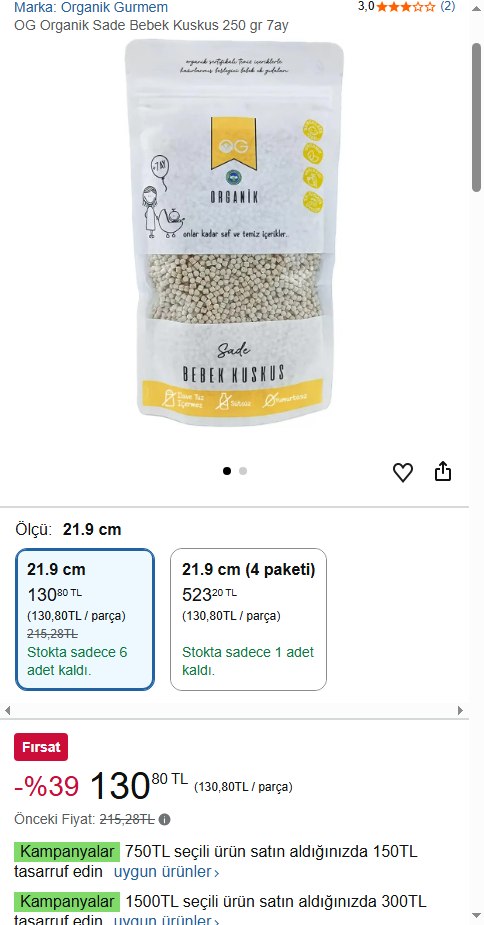Screen dimensions: 484x925
Task: Open the Organik Gurmem brand link
Action: click(x=91, y=7)
